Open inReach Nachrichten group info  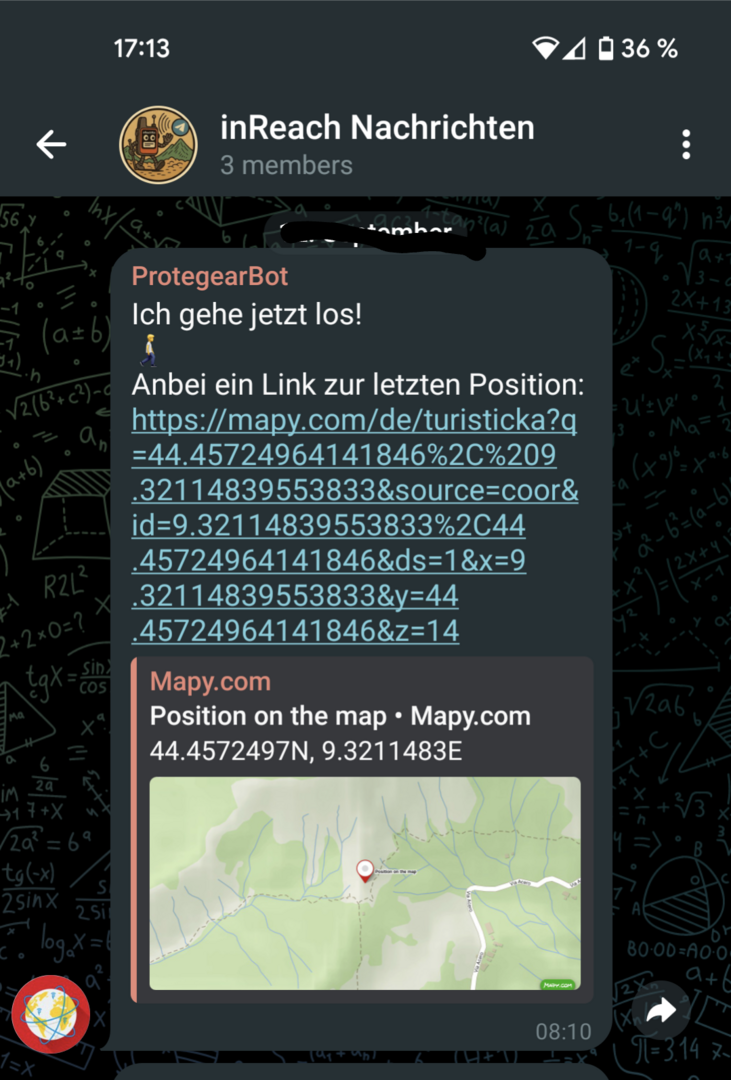click(376, 143)
